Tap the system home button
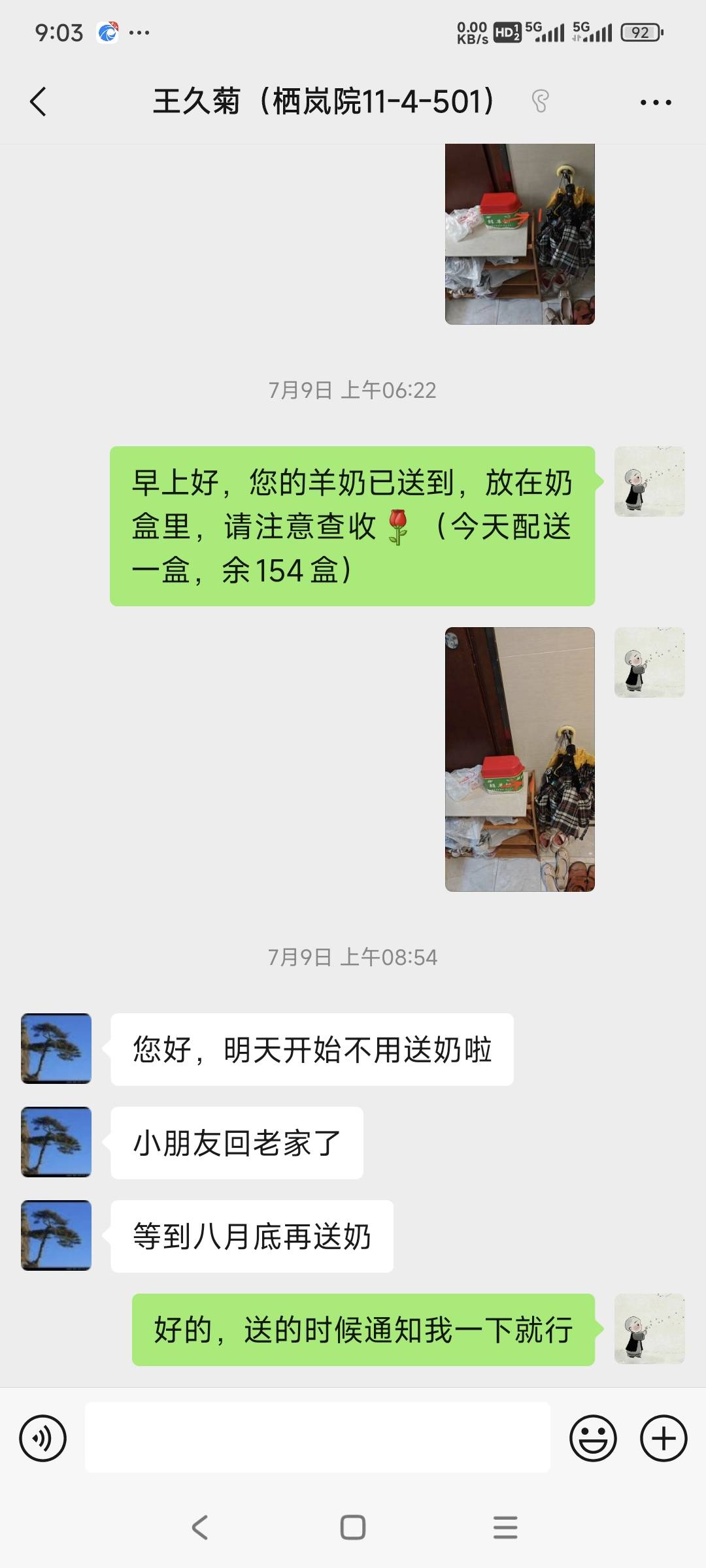The image size is (706, 1568). (353, 1527)
